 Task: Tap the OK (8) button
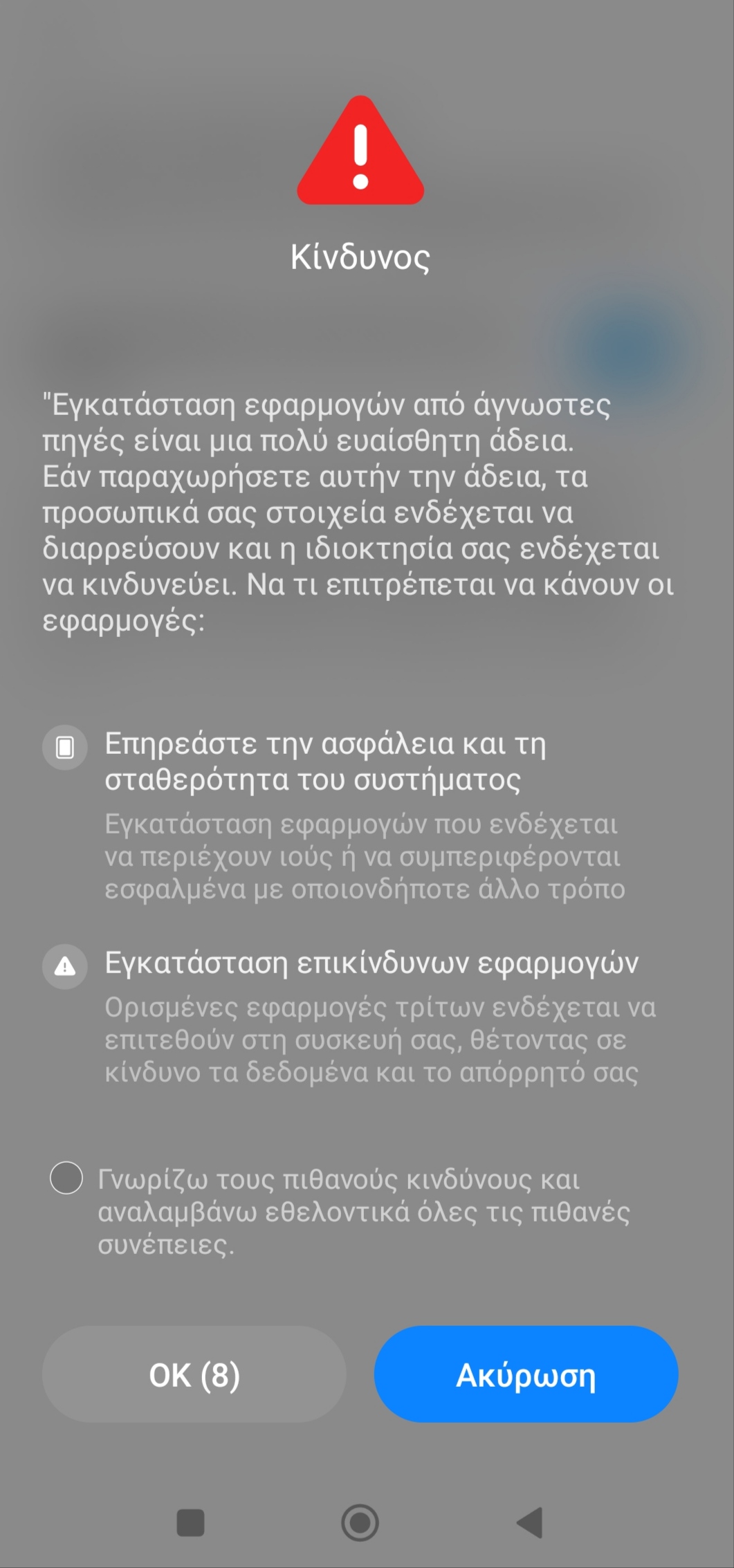tap(194, 1374)
